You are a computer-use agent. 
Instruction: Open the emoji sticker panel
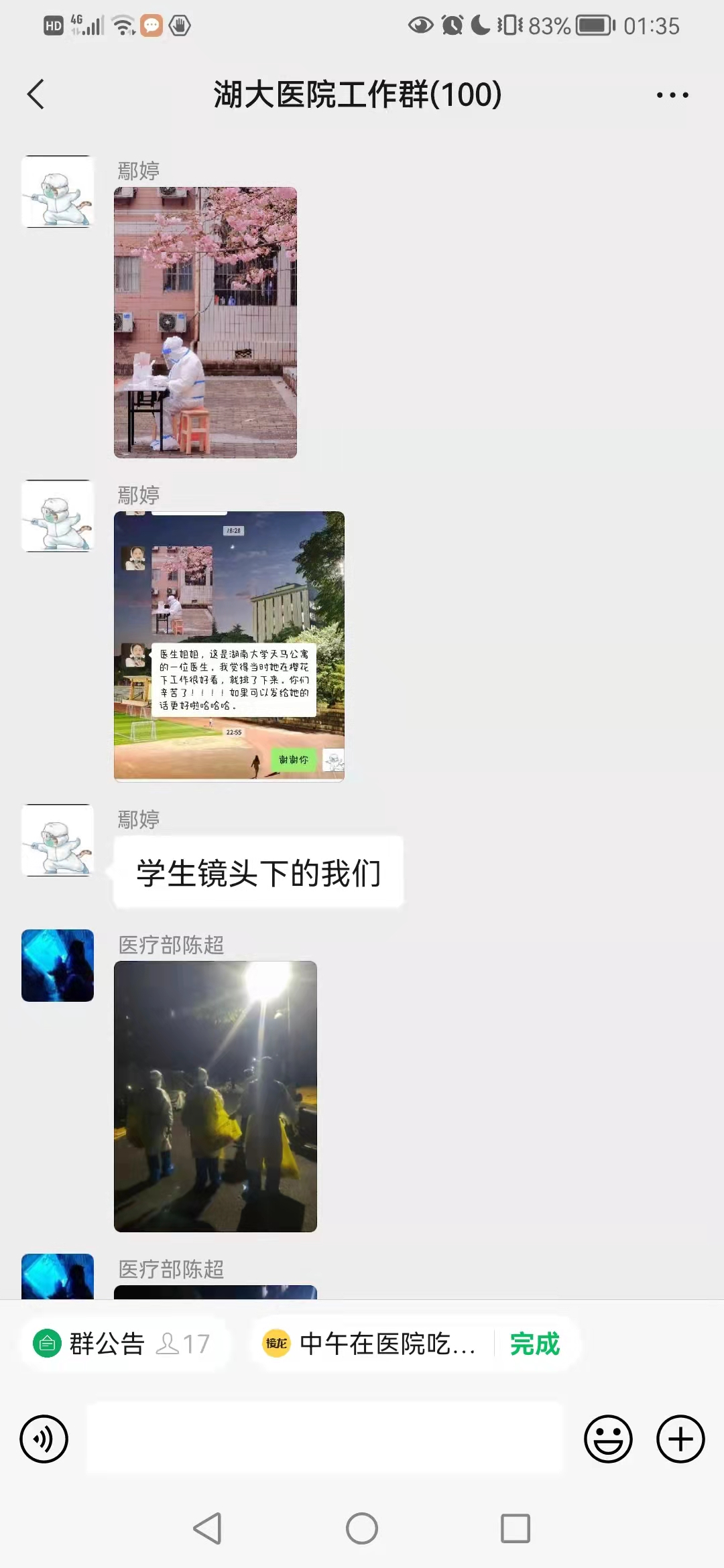click(608, 1439)
